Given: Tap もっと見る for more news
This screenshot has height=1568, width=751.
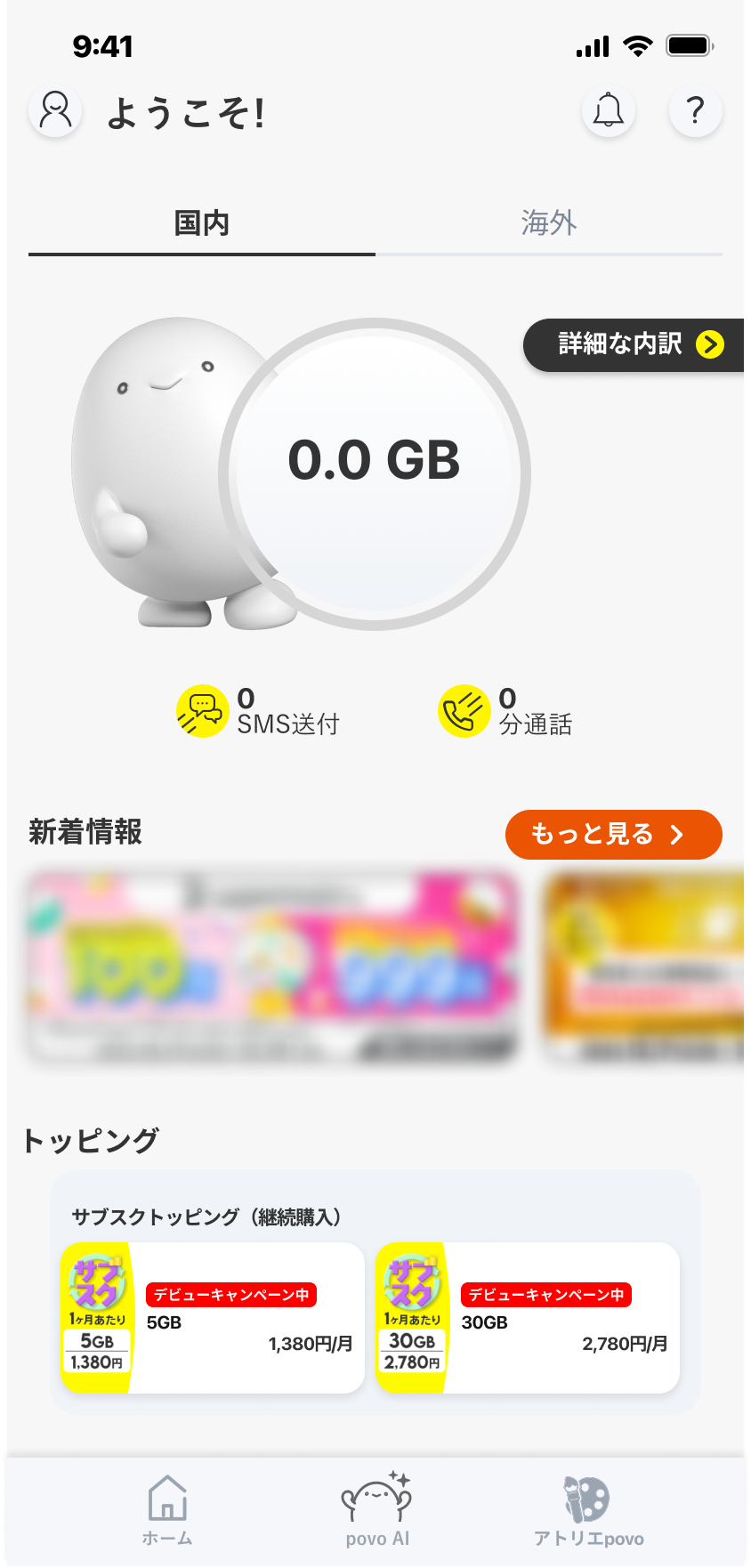Looking at the screenshot, I should tap(613, 835).
